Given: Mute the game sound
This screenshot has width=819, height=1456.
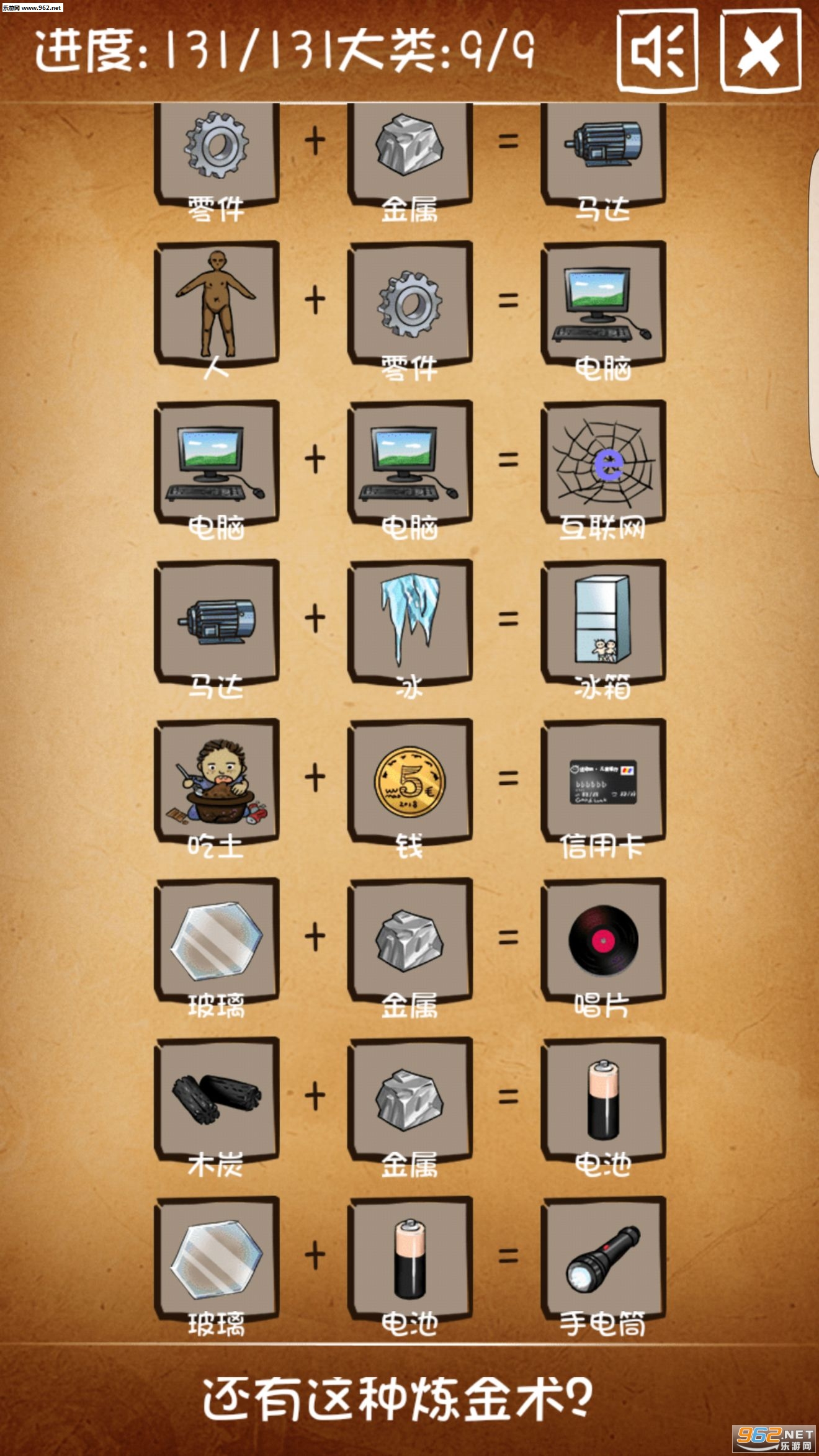Looking at the screenshot, I should (x=658, y=51).
